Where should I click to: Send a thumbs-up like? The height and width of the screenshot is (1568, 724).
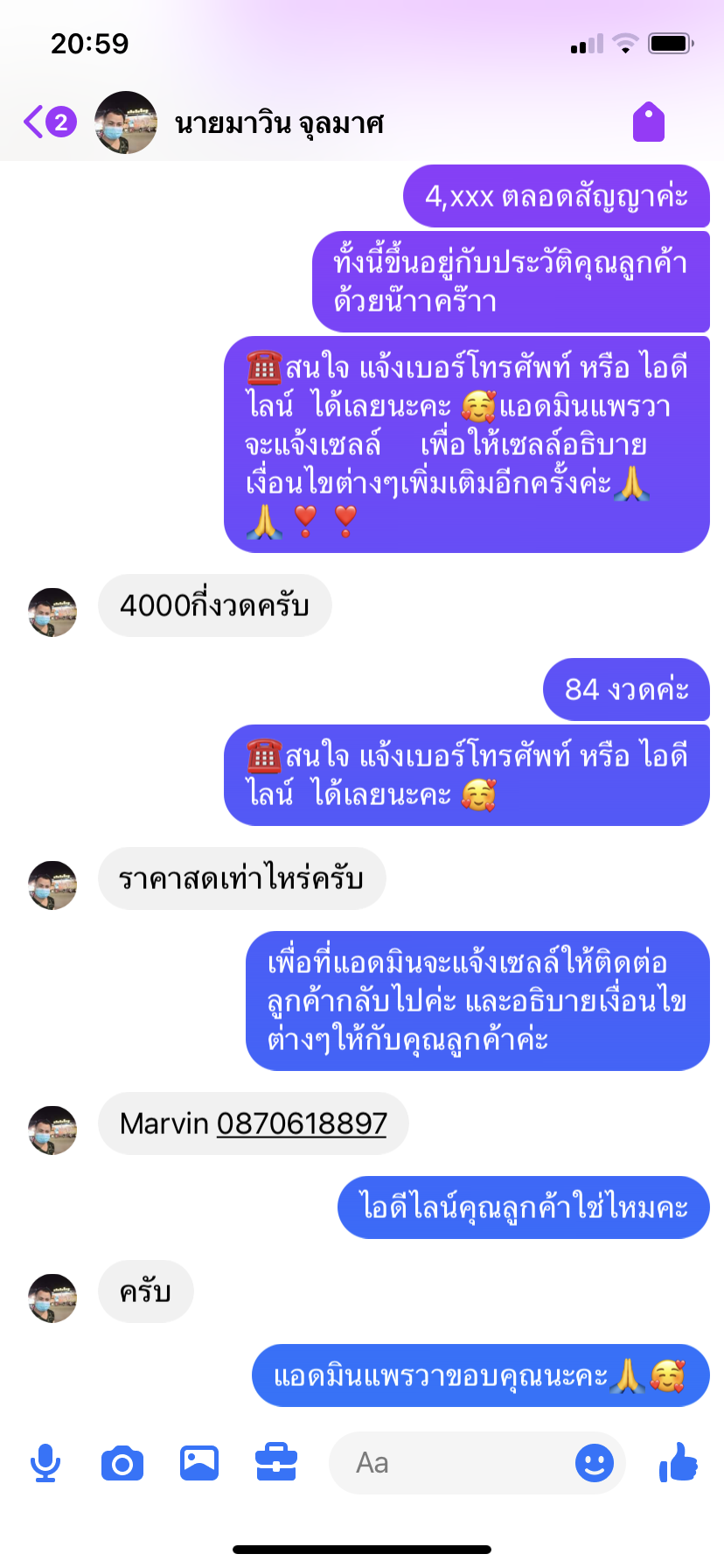click(x=679, y=1462)
